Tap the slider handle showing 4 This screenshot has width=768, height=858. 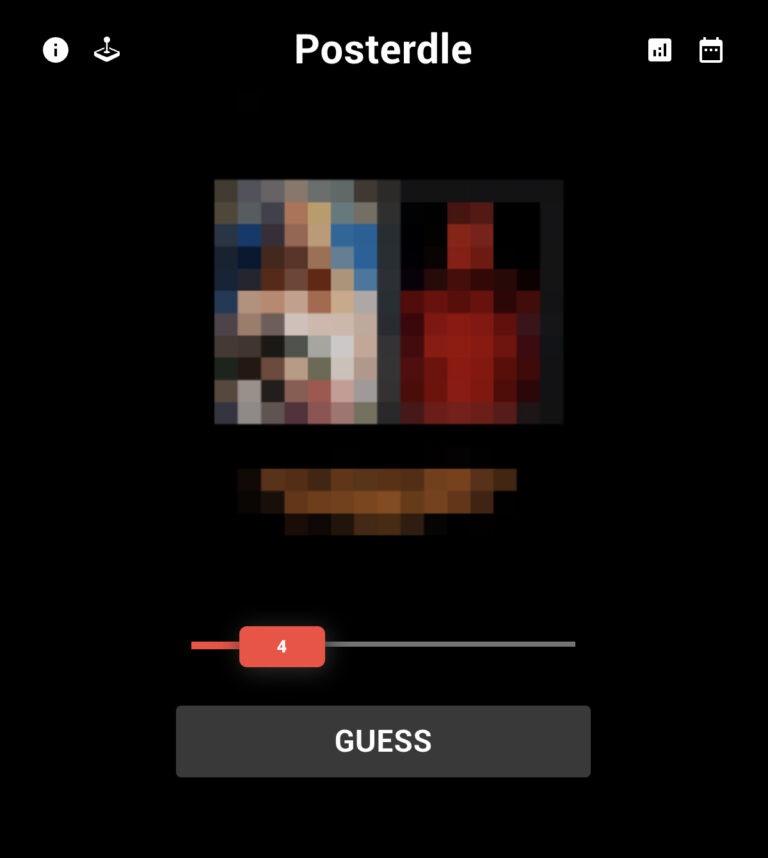[282, 646]
